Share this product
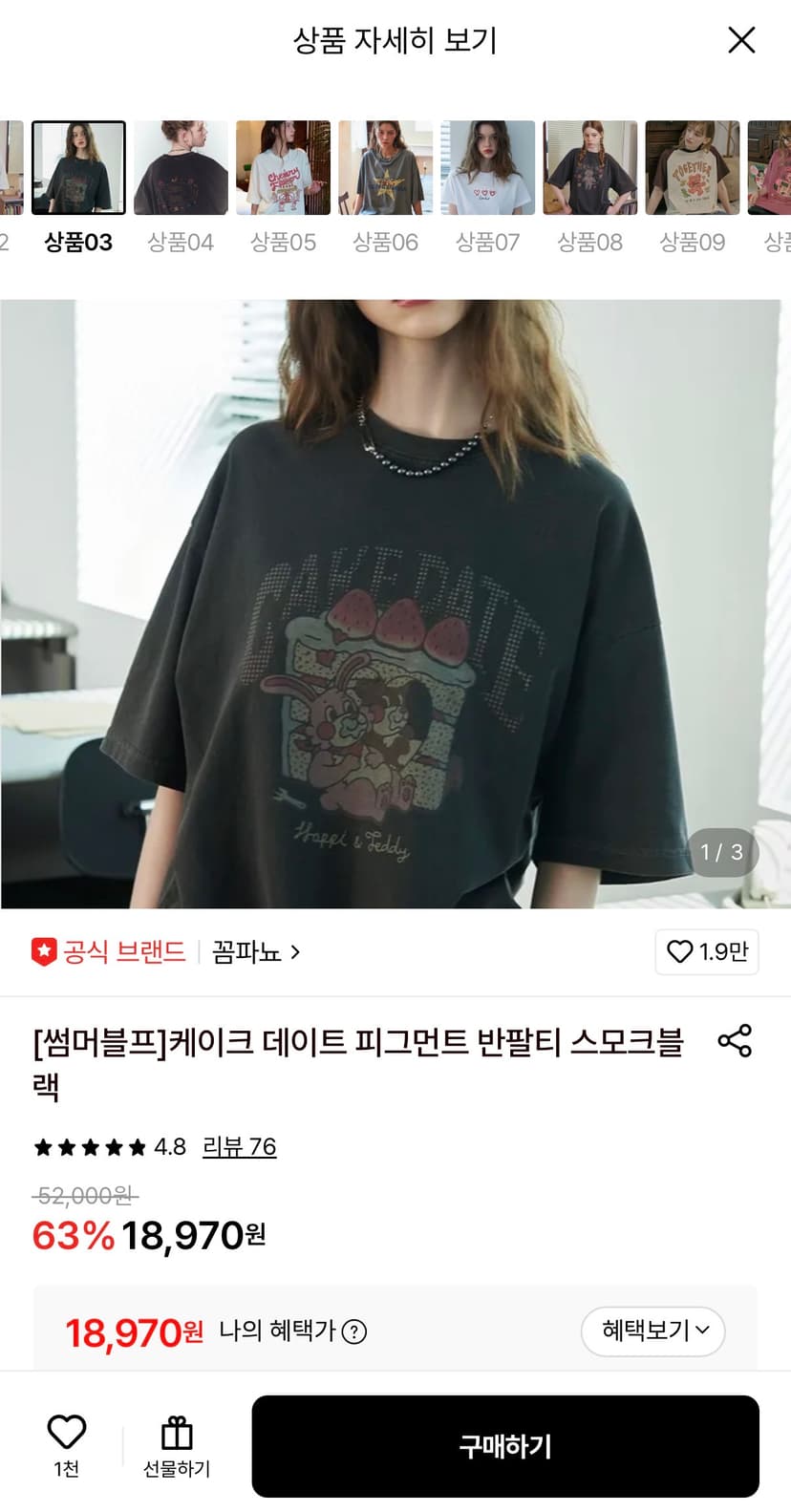 [x=735, y=1040]
